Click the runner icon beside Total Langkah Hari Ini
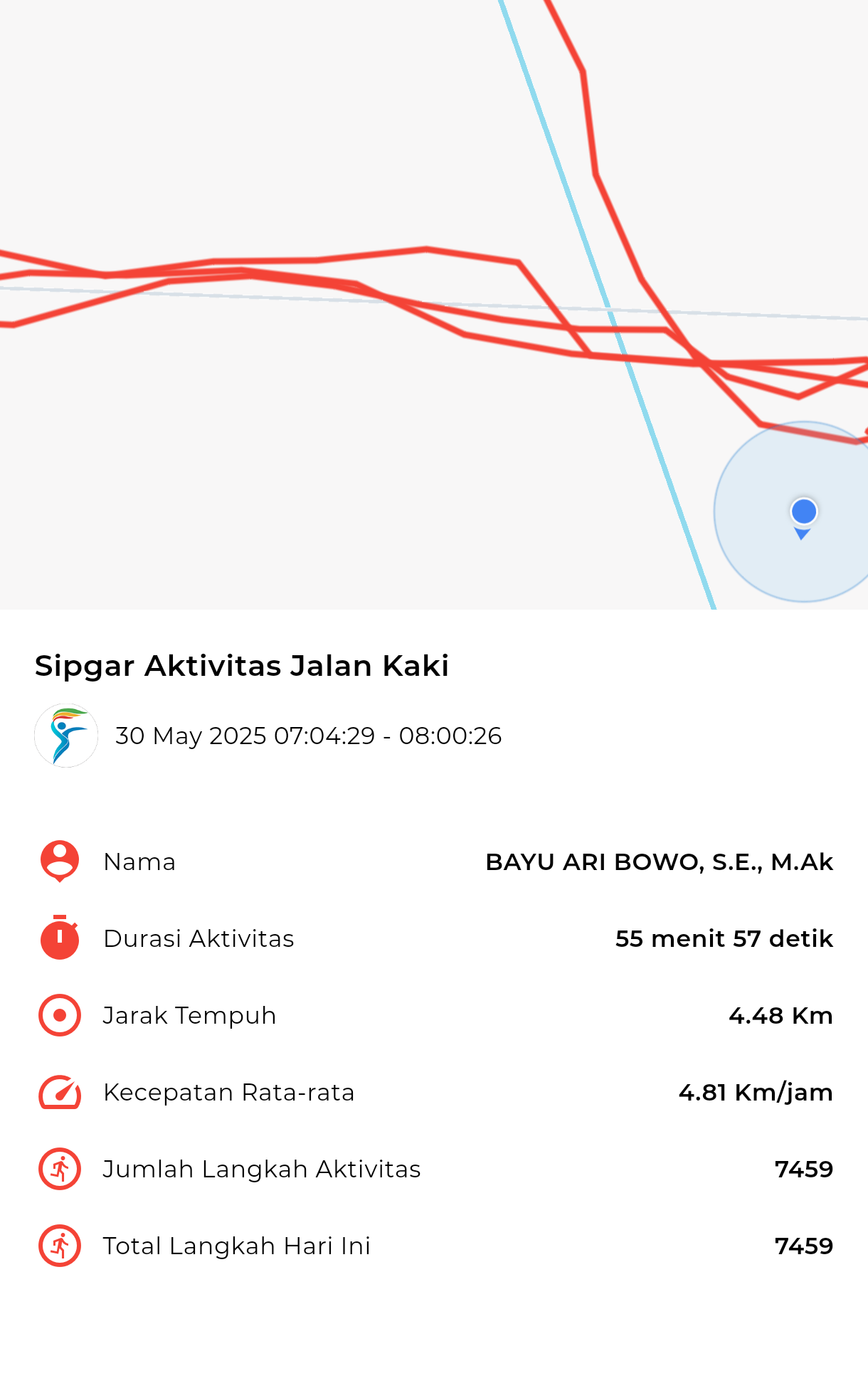 59,1246
